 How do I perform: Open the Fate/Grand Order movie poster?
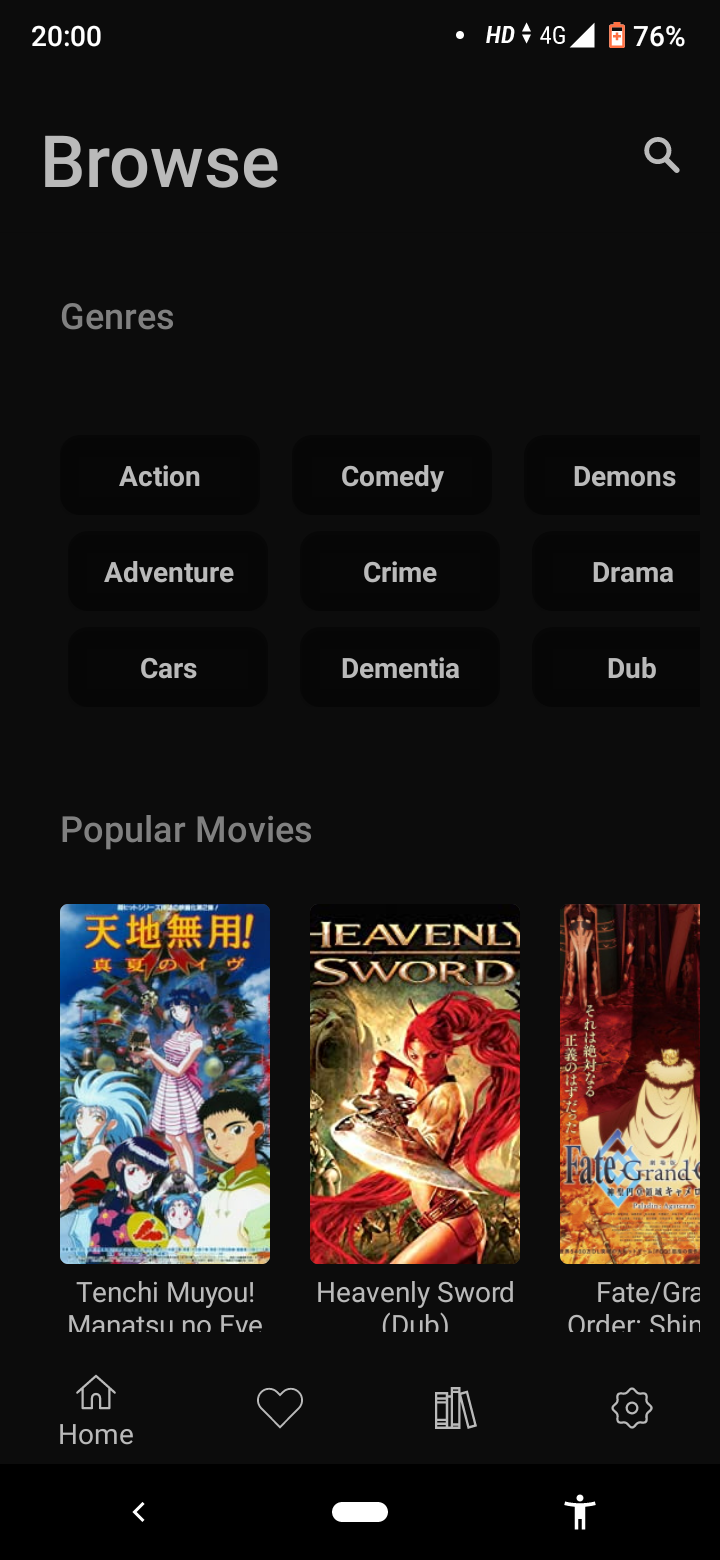click(x=630, y=1084)
